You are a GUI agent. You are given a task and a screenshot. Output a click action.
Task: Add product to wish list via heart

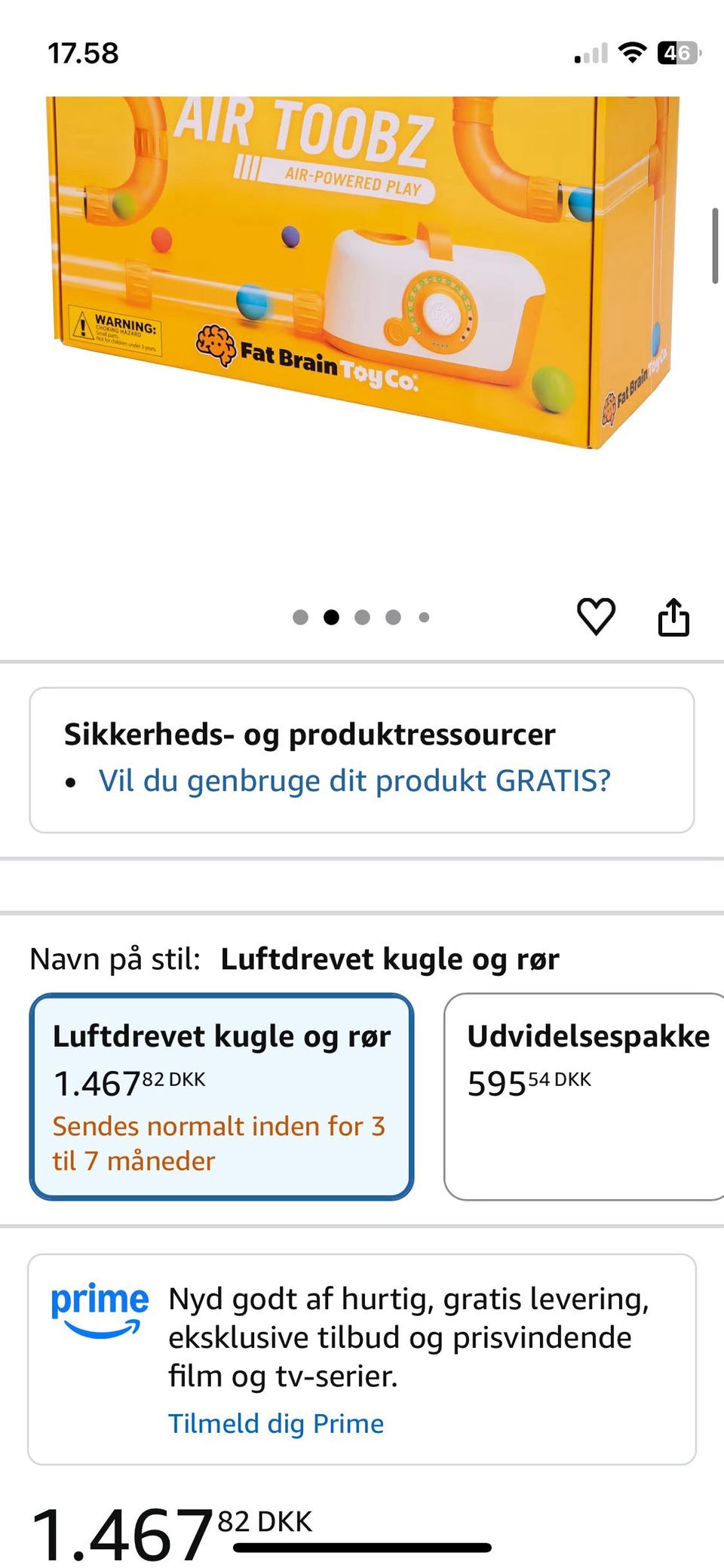coord(596,617)
